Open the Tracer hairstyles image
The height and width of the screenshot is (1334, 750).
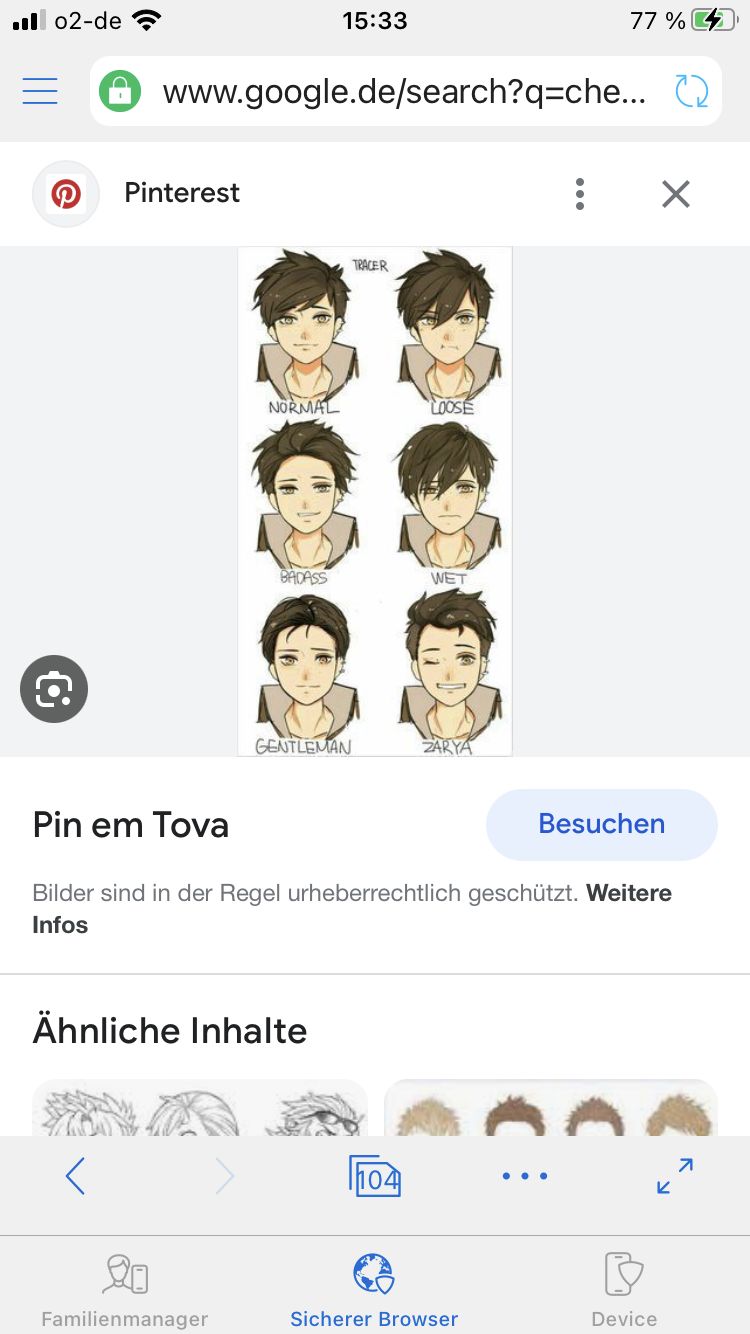coord(375,501)
